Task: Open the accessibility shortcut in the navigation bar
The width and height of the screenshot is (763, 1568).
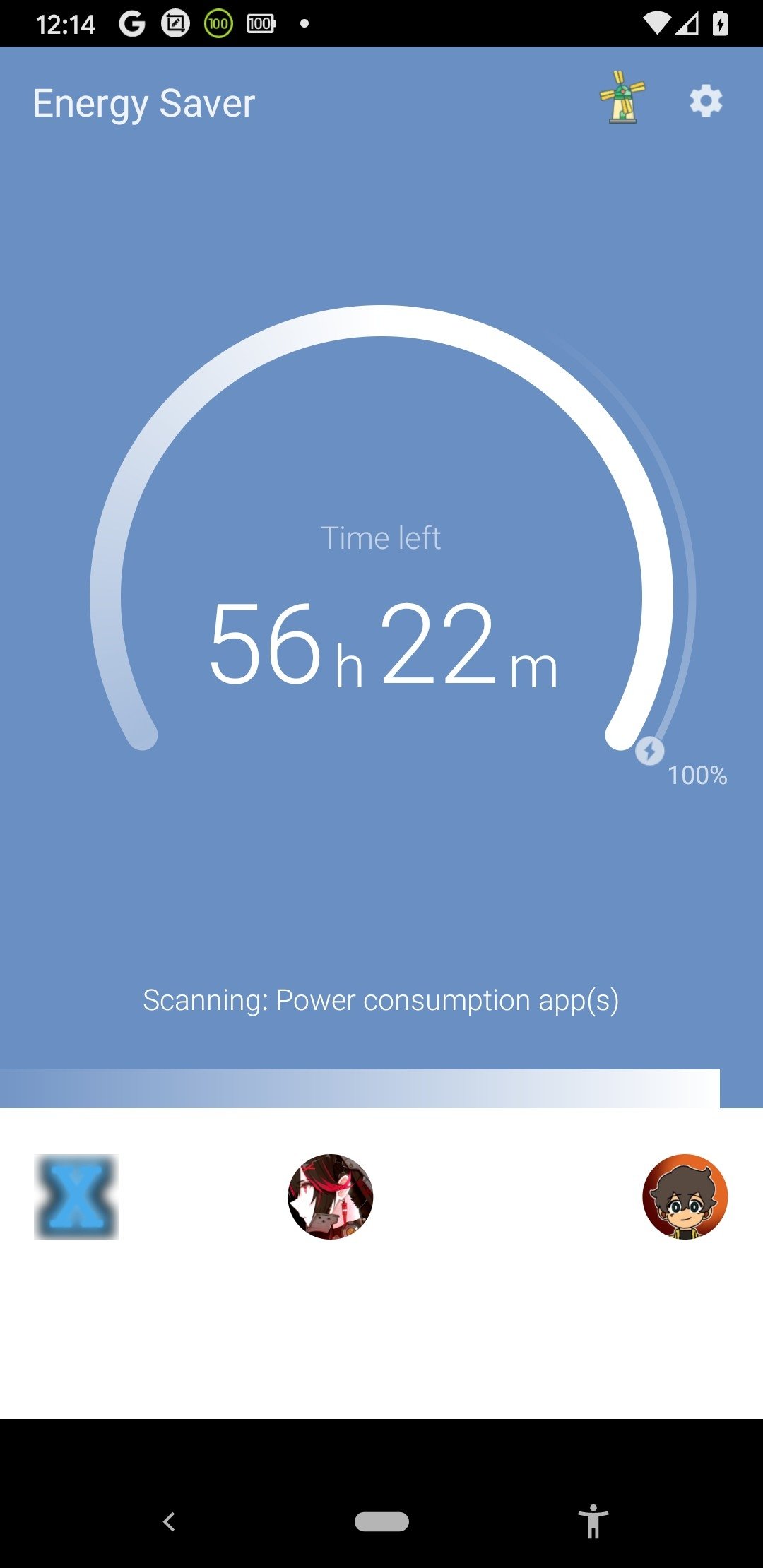Action: tap(593, 1521)
